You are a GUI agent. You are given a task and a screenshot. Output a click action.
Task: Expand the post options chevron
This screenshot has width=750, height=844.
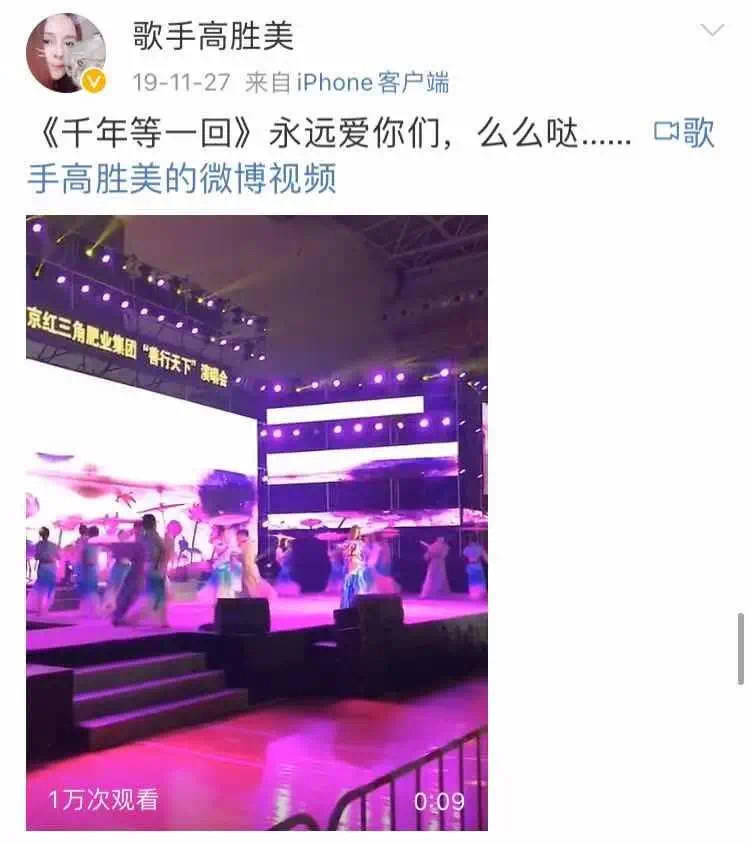pyautogui.click(x=711, y=31)
